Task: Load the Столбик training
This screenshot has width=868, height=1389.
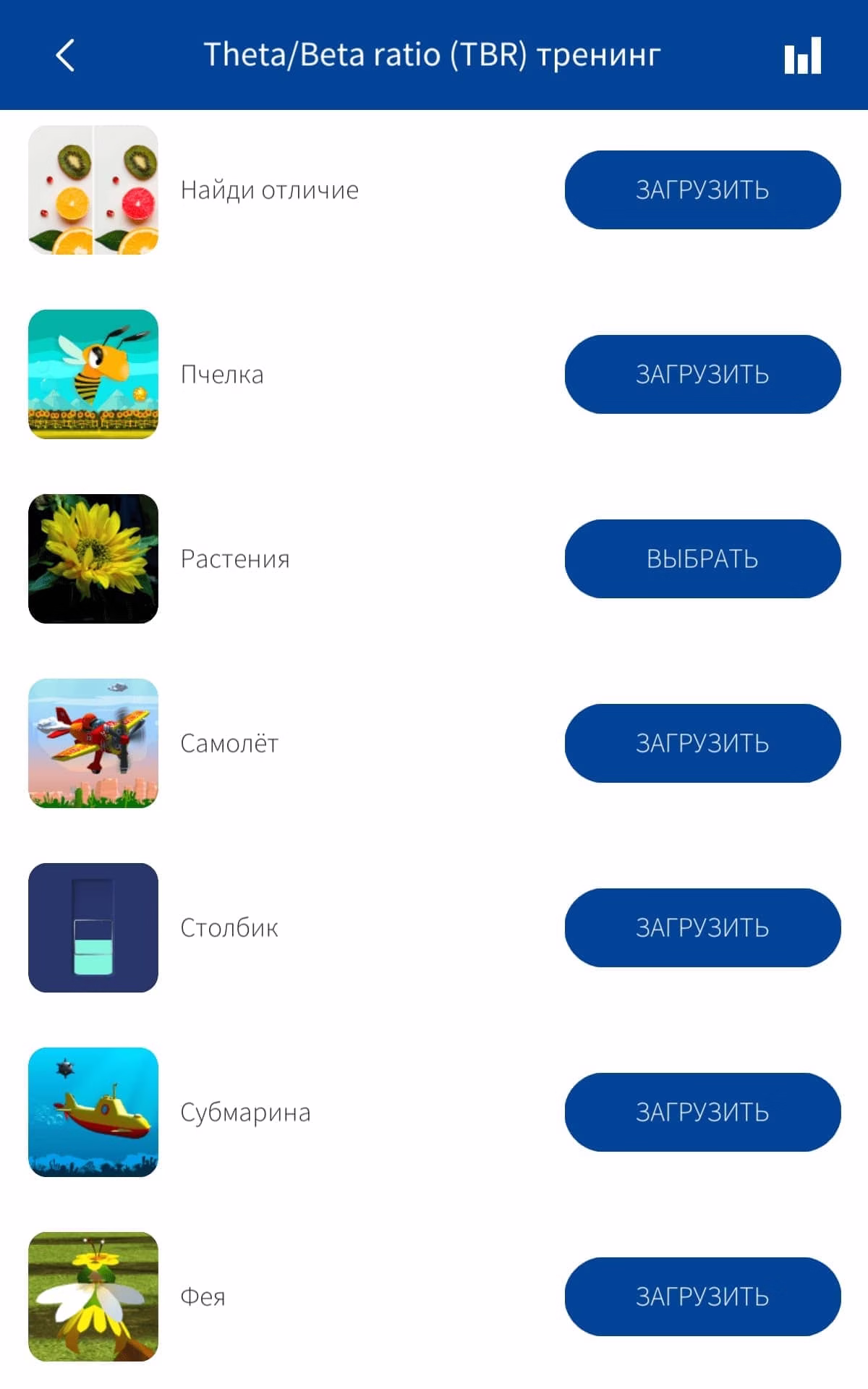Action: (702, 927)
